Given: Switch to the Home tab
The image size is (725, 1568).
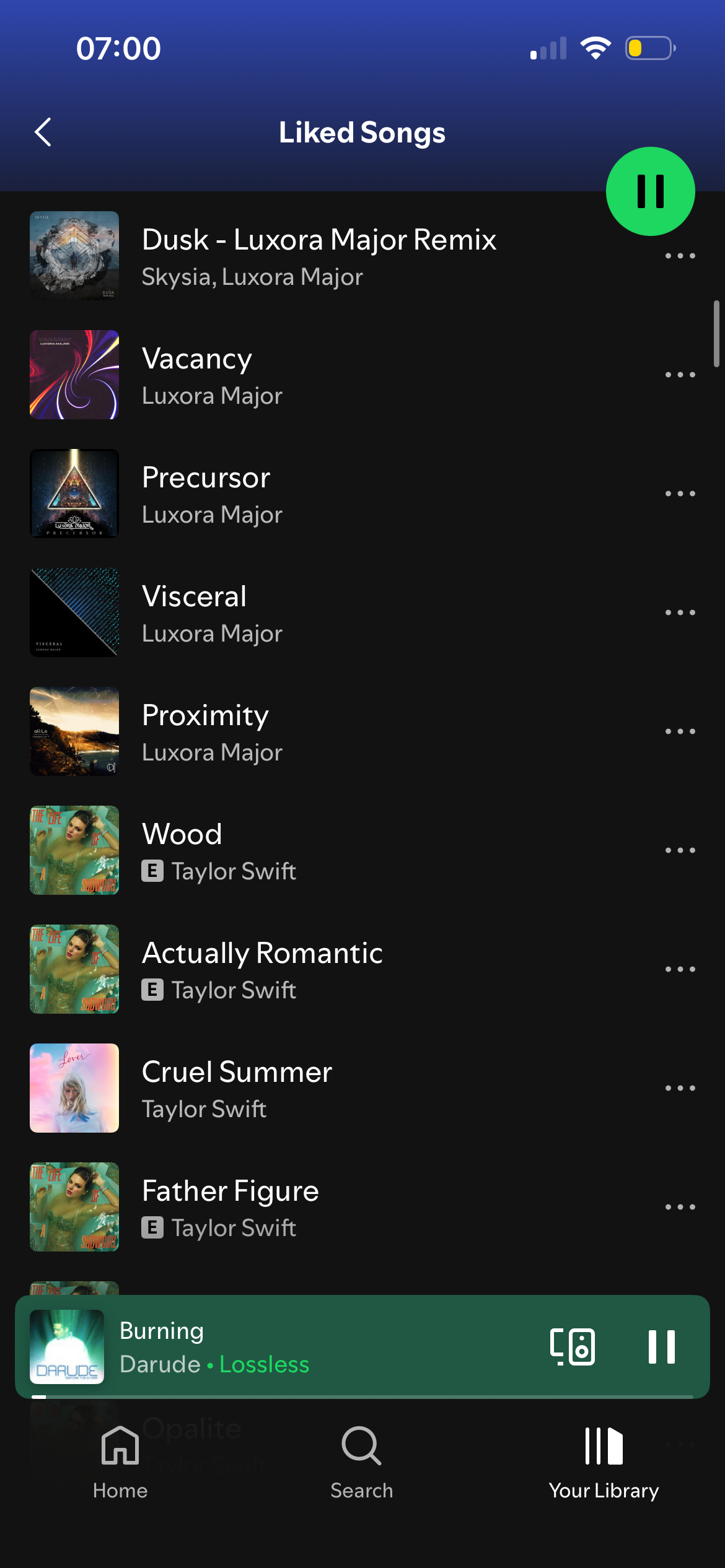Looking at the screenshot, I should pyautogui.click(x=120, y=1461).
